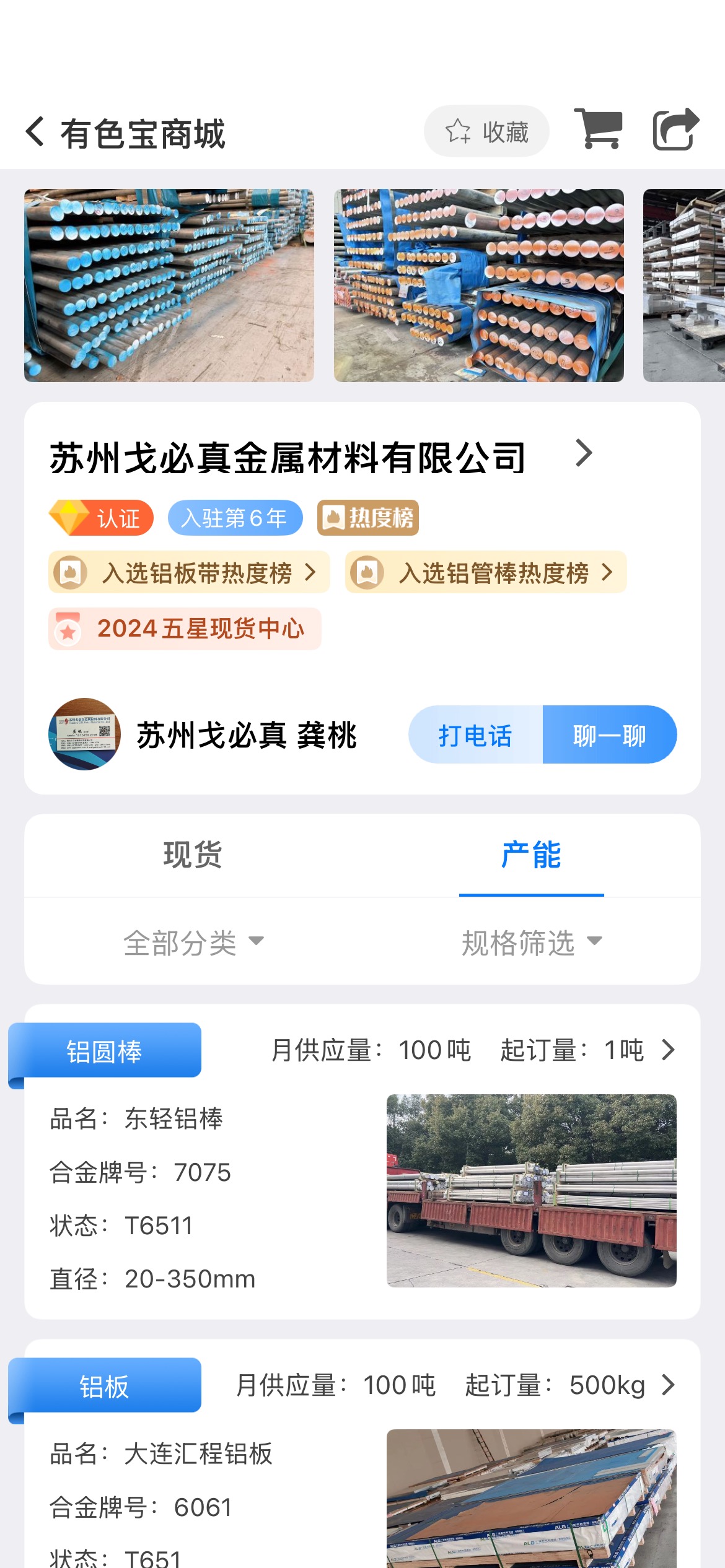Tap the 2024五星现货中心 badge
This screenshot has height=1568, width=725.
point(185,629)
